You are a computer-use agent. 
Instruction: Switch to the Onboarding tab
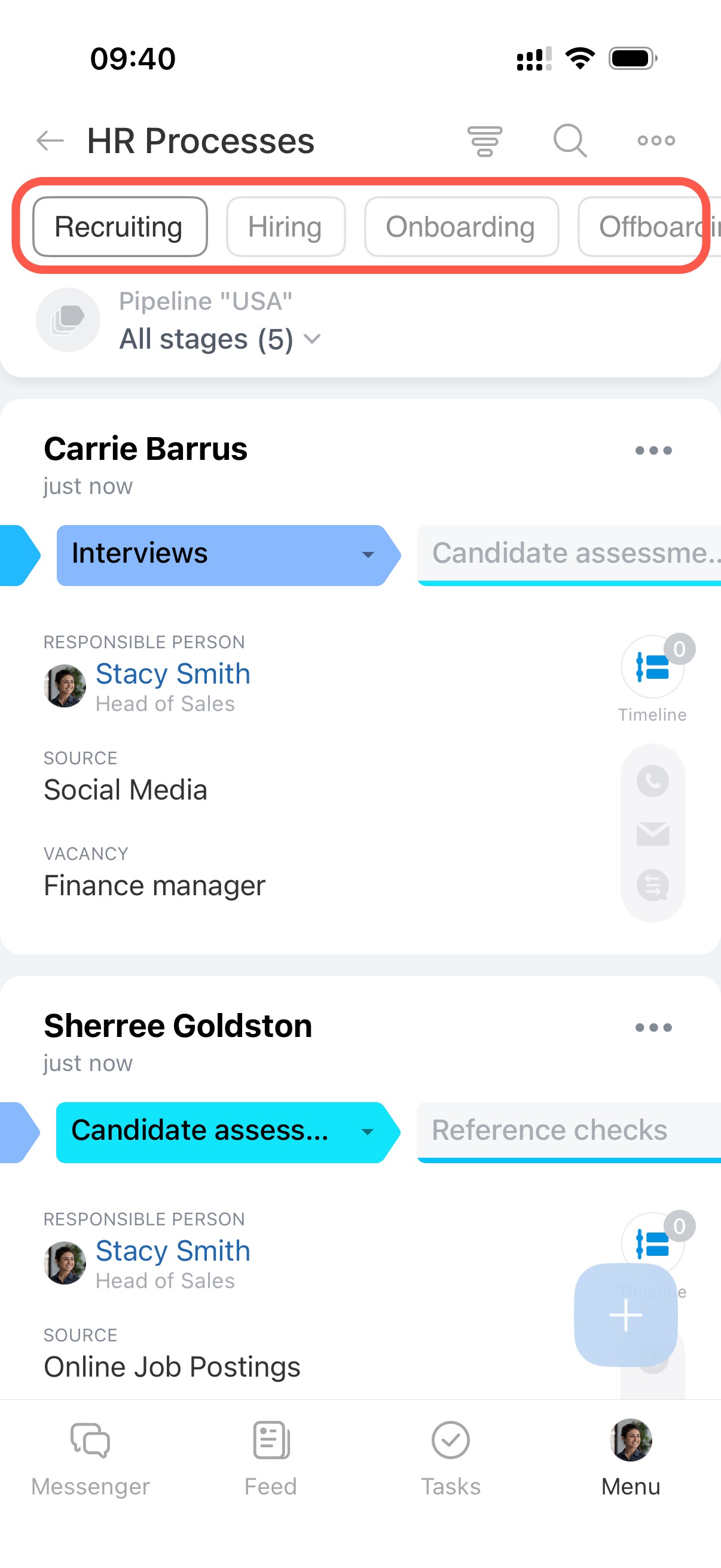tap(460, 227)
